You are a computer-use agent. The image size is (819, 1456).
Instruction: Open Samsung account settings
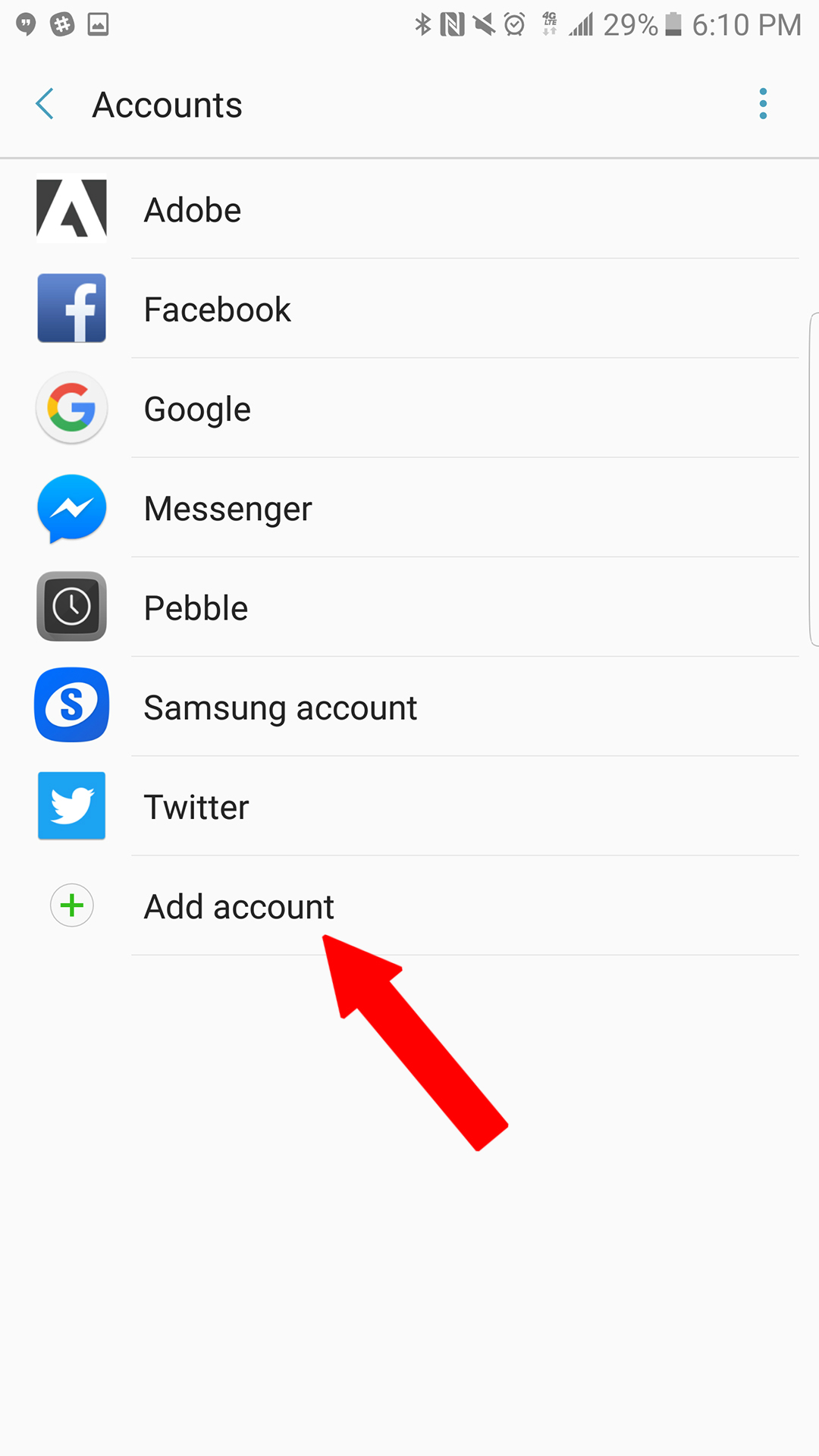[280, 708]
